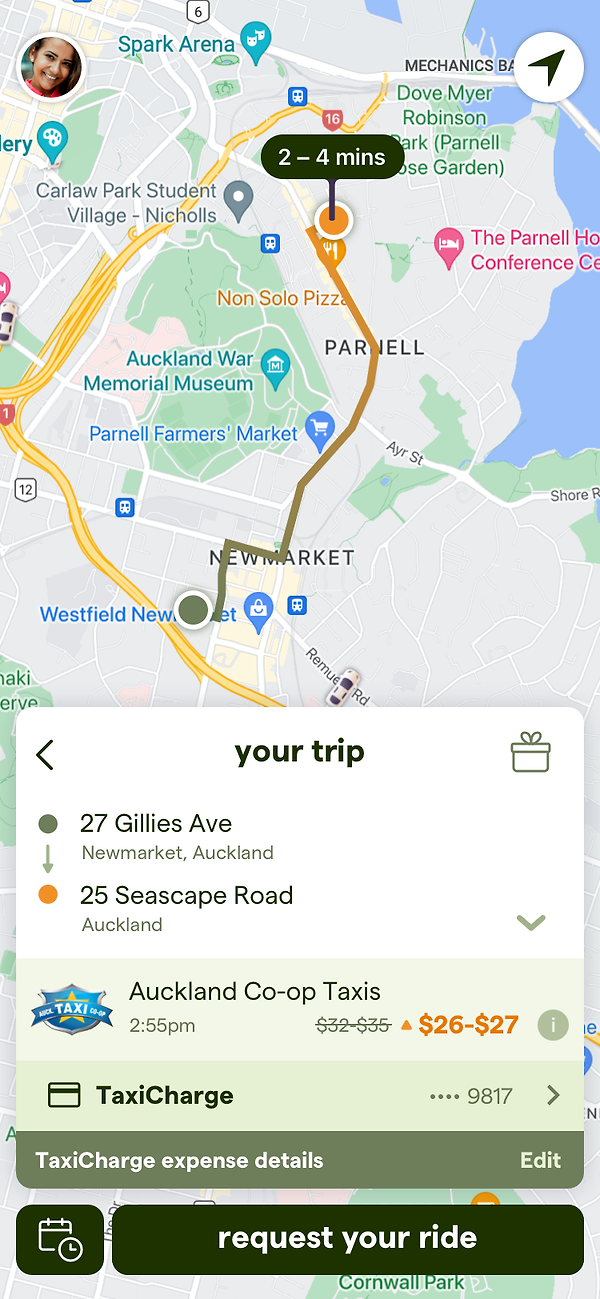Edit TaxiCharge expense details
This screenshot has width=600, height=1299.
tap(540, 1160)
